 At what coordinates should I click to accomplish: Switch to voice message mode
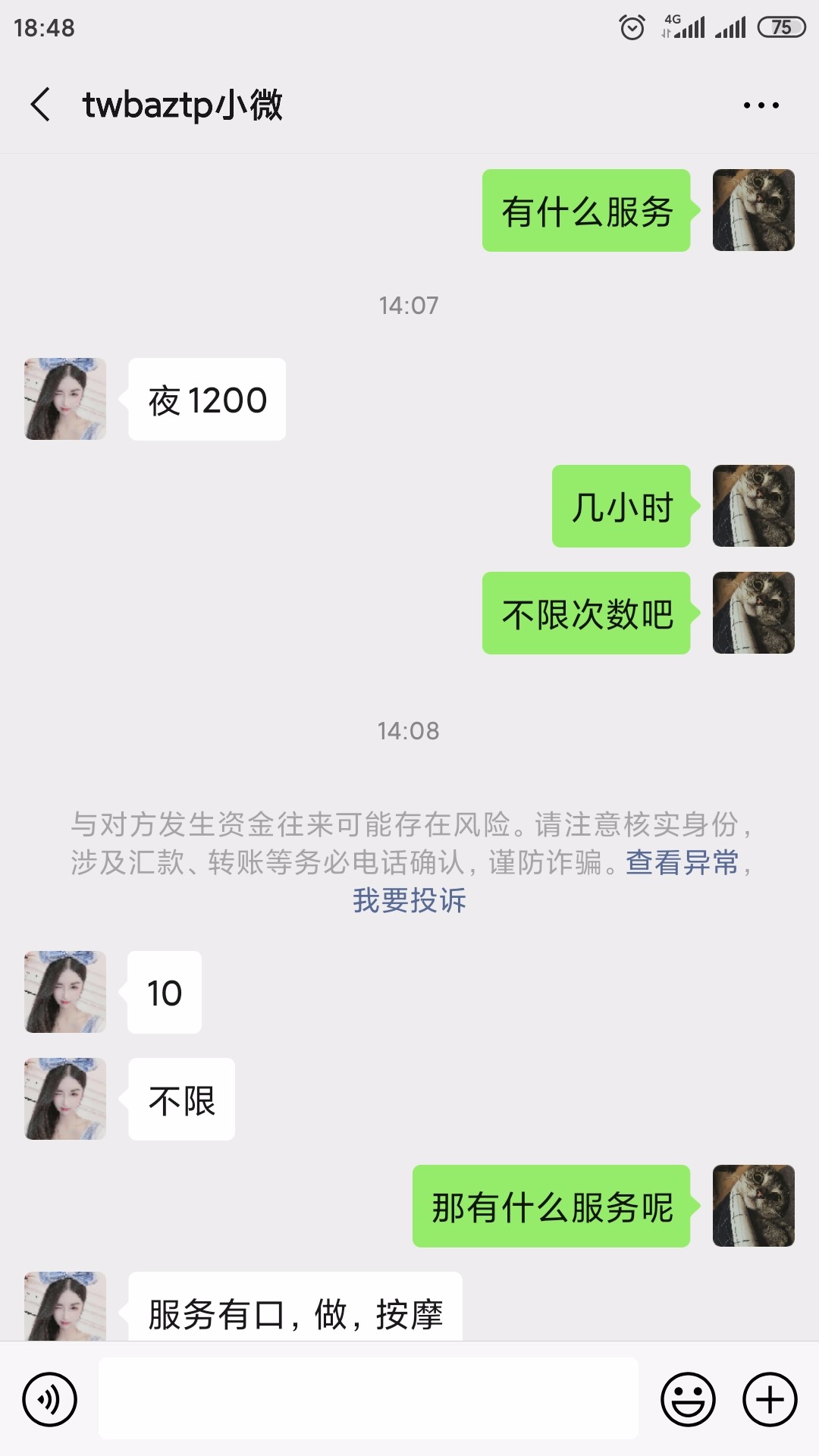(x=50, y=1398)
